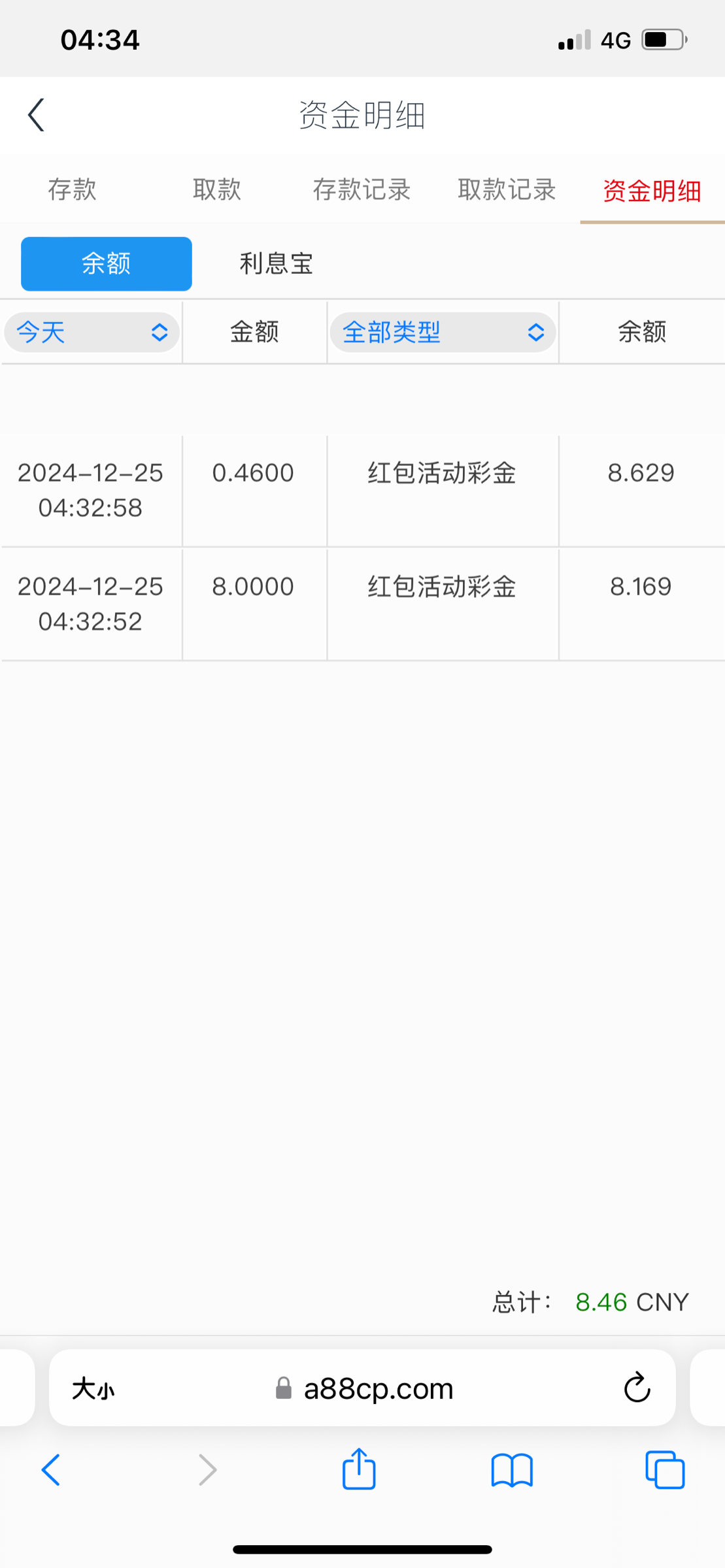Expand the 全部类型 type dropdown

[443, 332]
